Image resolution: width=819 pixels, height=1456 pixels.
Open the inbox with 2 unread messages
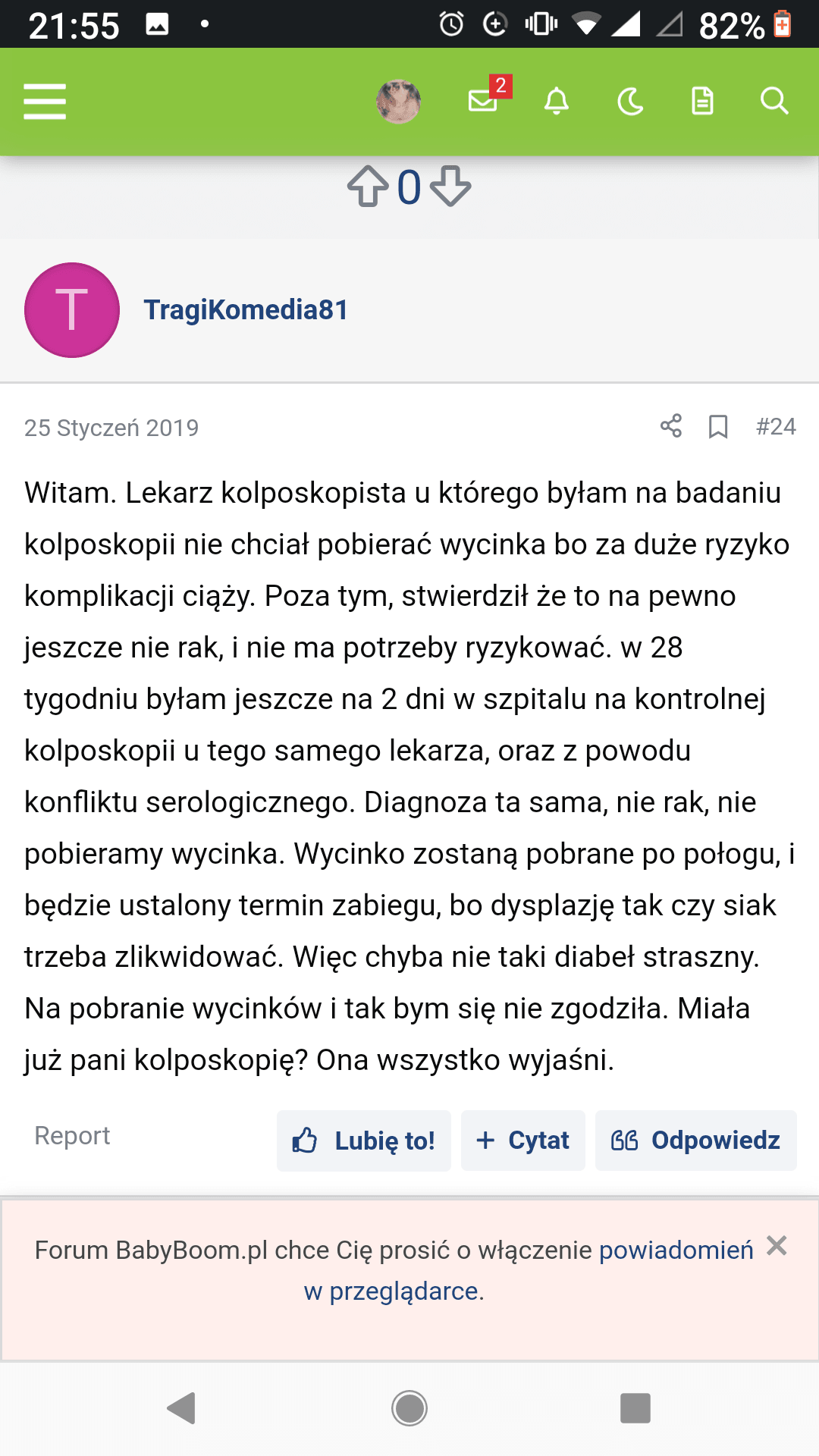coord(484,100)
